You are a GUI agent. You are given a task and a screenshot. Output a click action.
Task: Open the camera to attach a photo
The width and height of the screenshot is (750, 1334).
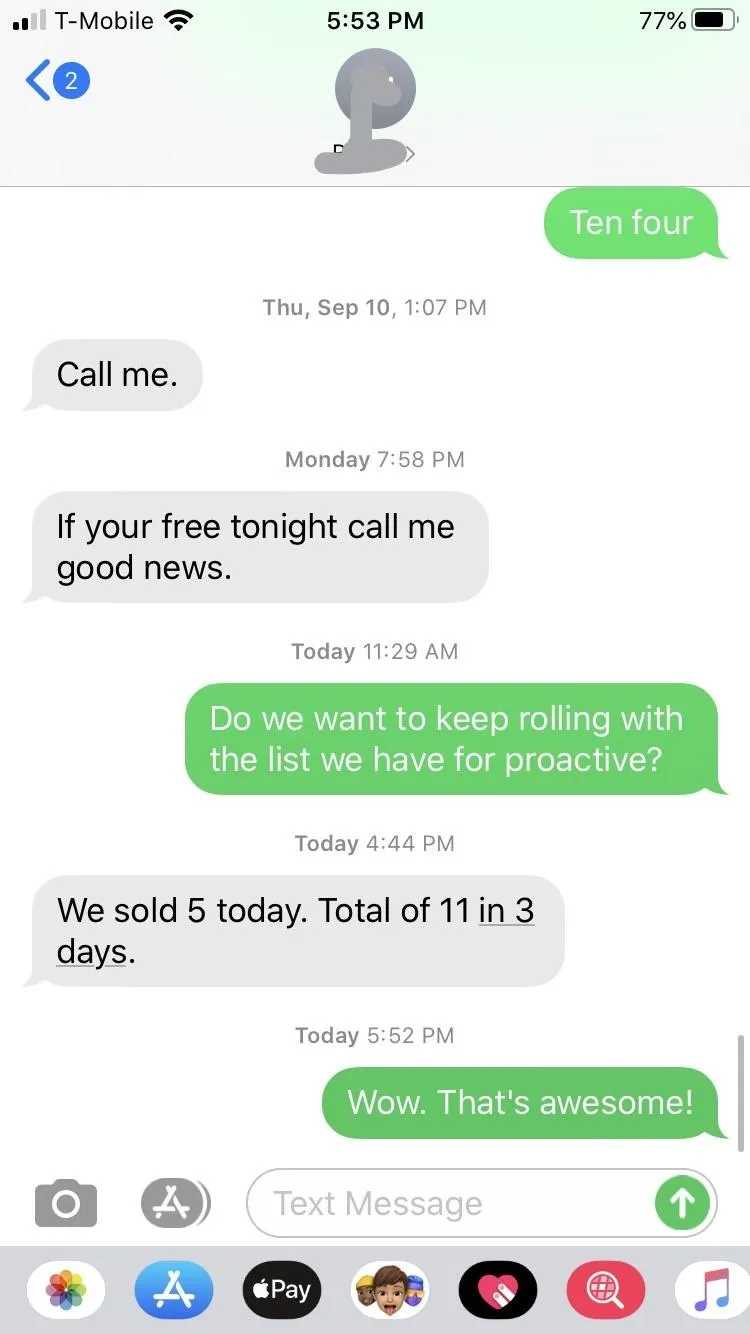point(66,1203)
